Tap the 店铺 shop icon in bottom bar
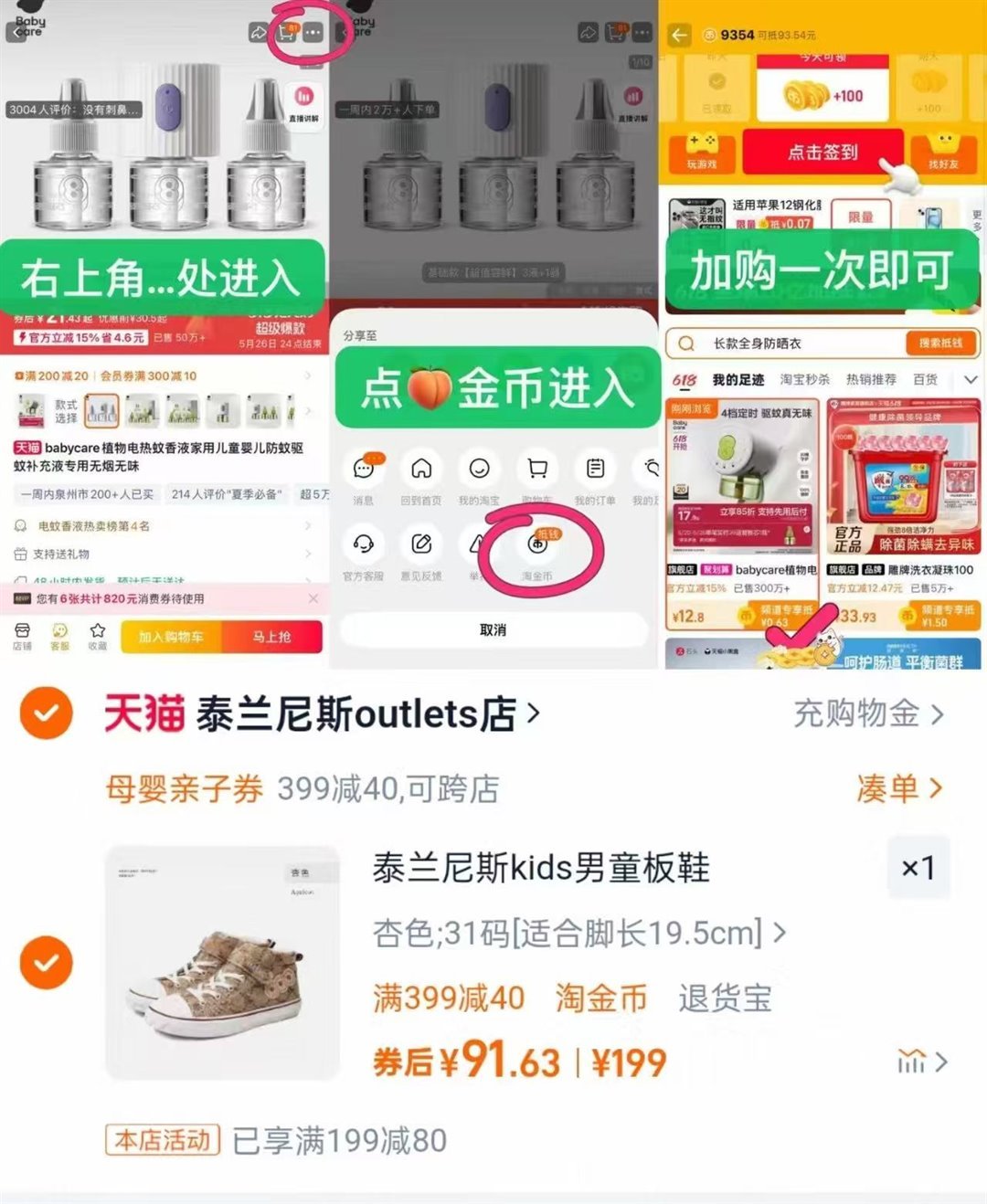The width and height of the screenshot is (987, 1204). pos(25,637)
